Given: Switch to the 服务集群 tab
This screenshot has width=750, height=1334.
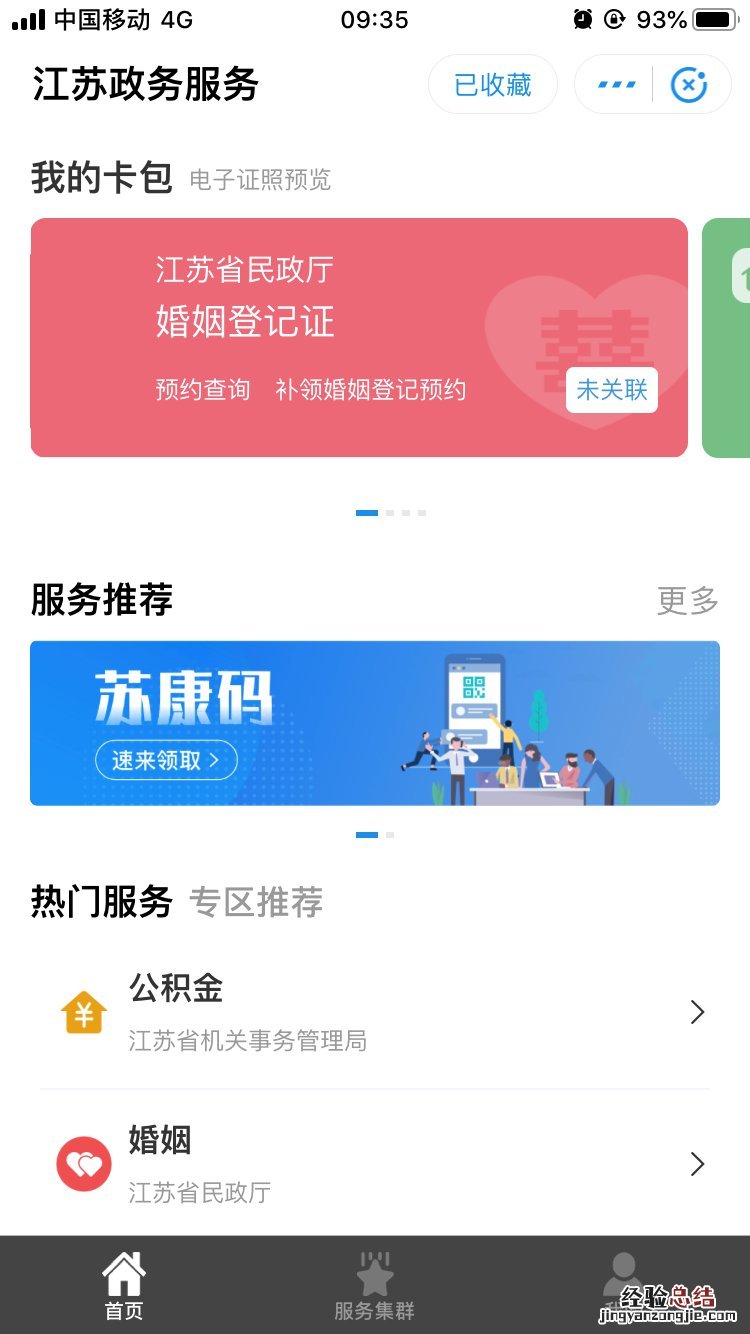Looking at the screenshot, I should 374,1287.
